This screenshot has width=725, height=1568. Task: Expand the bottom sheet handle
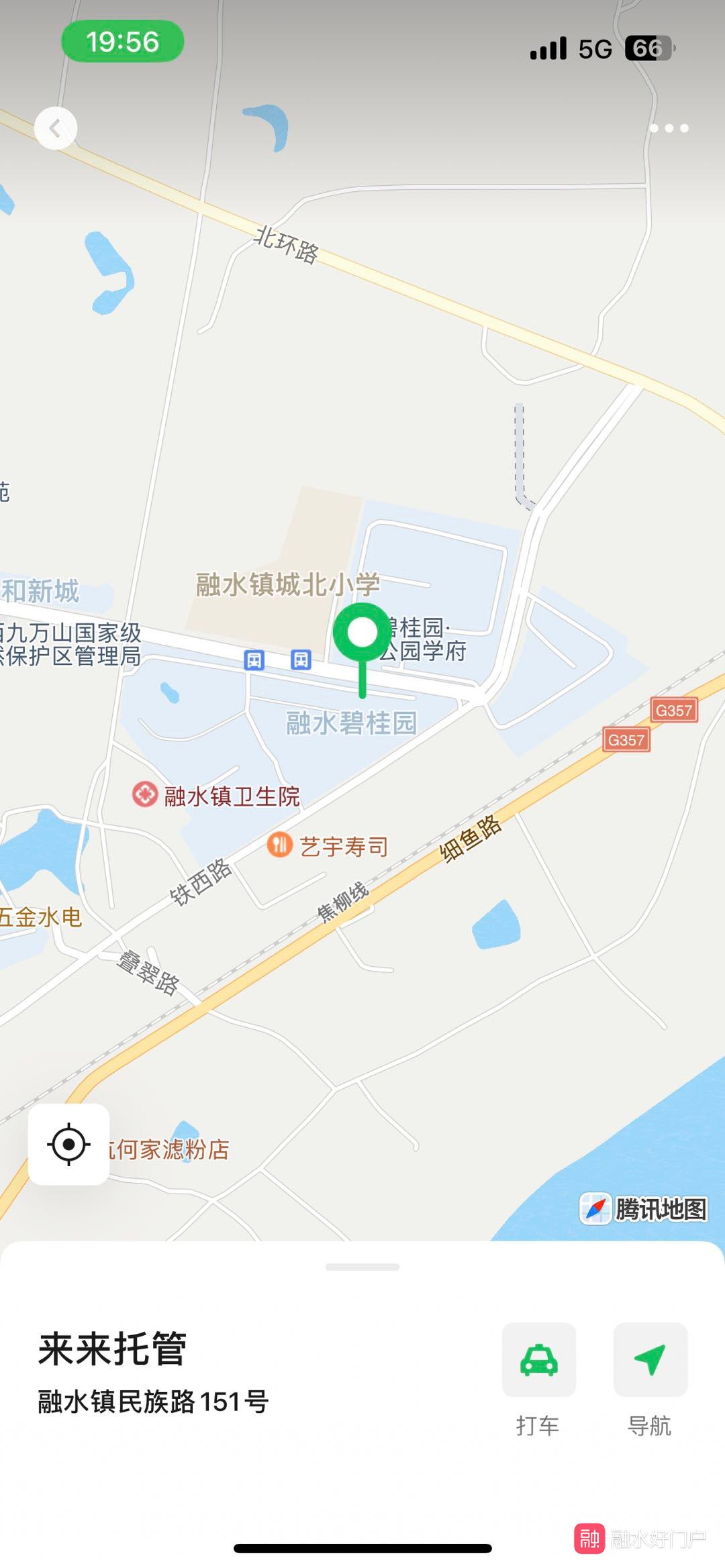click(362, 1267)
